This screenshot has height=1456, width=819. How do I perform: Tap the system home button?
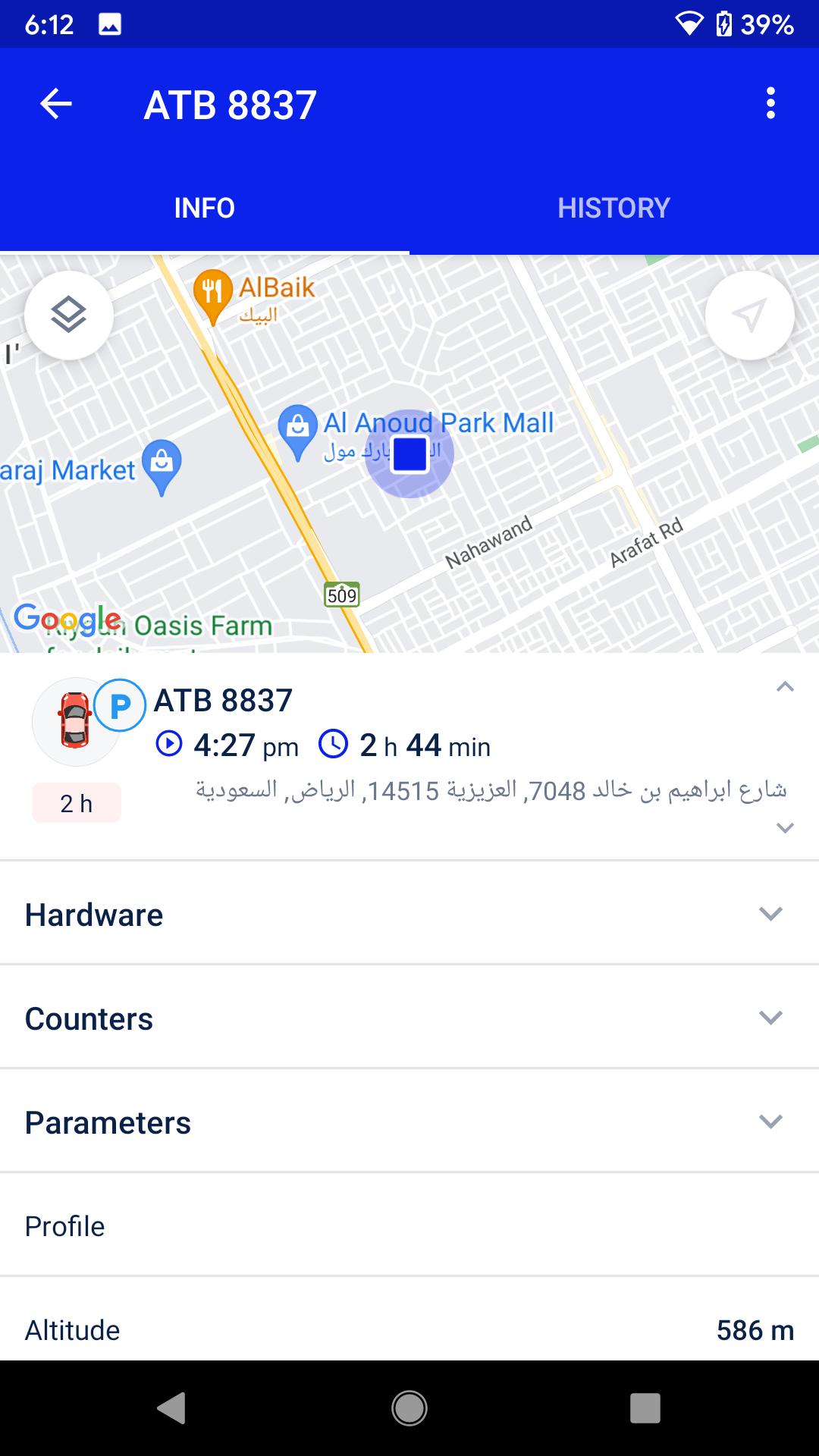pyautogui.click(x=409, y=1408)
